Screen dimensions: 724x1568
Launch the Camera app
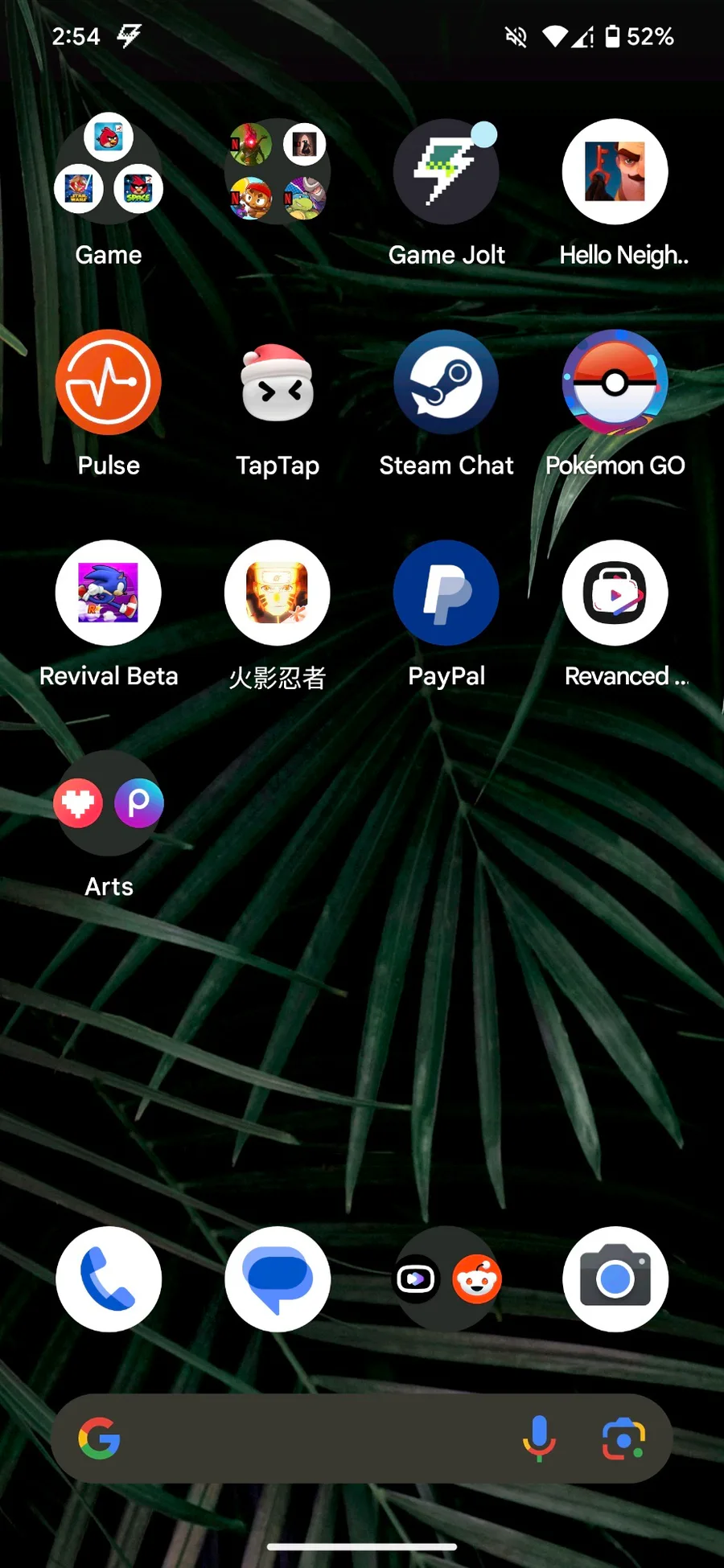615,1279
